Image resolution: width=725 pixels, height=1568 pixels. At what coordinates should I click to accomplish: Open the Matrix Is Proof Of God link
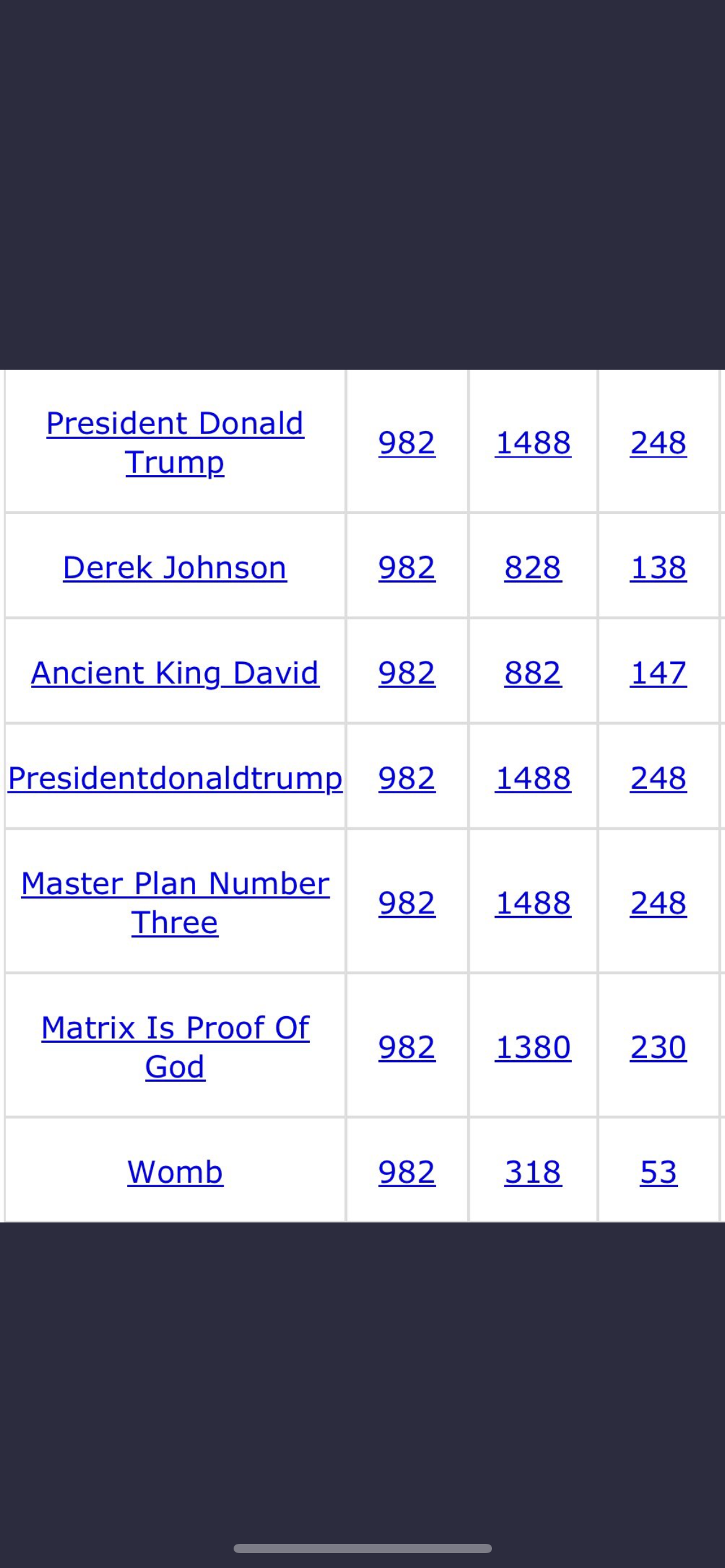175,1047
